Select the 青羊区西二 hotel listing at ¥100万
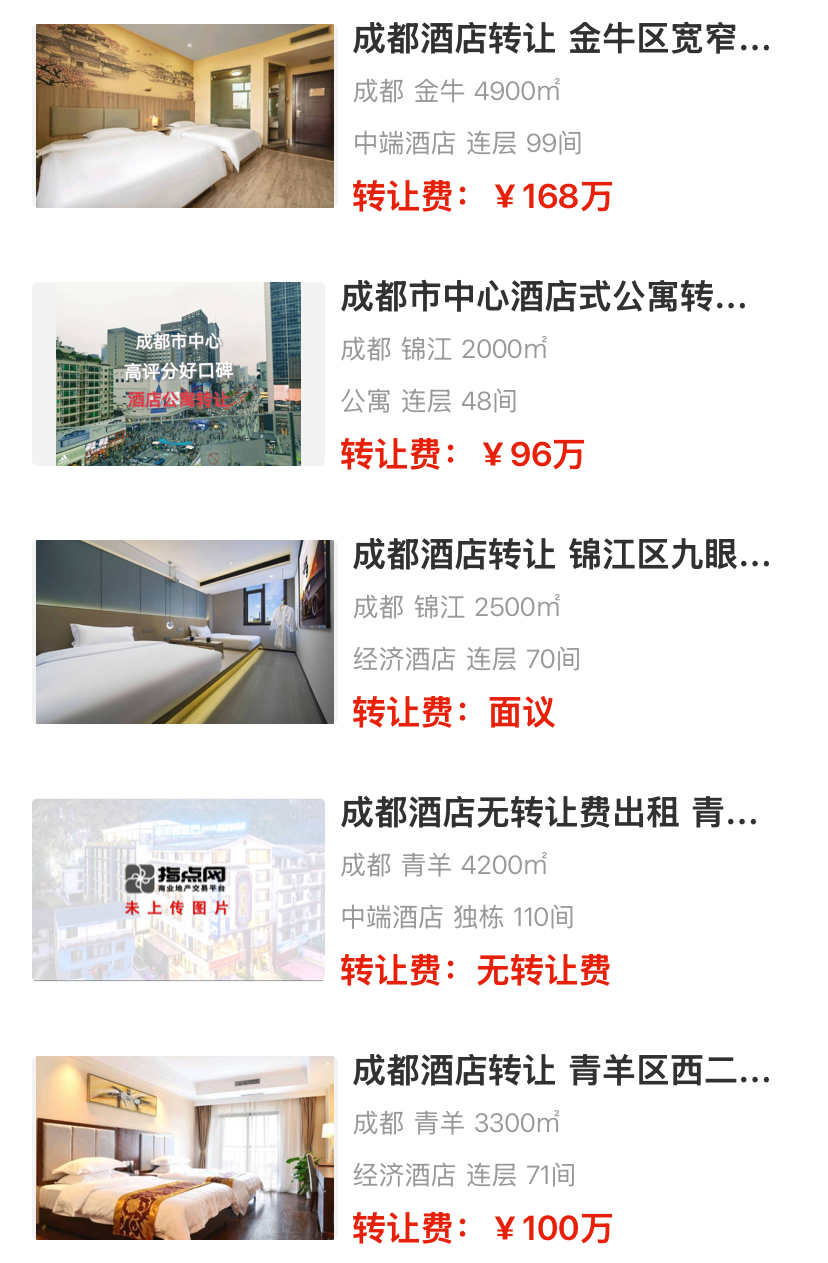 (561, 1072)
